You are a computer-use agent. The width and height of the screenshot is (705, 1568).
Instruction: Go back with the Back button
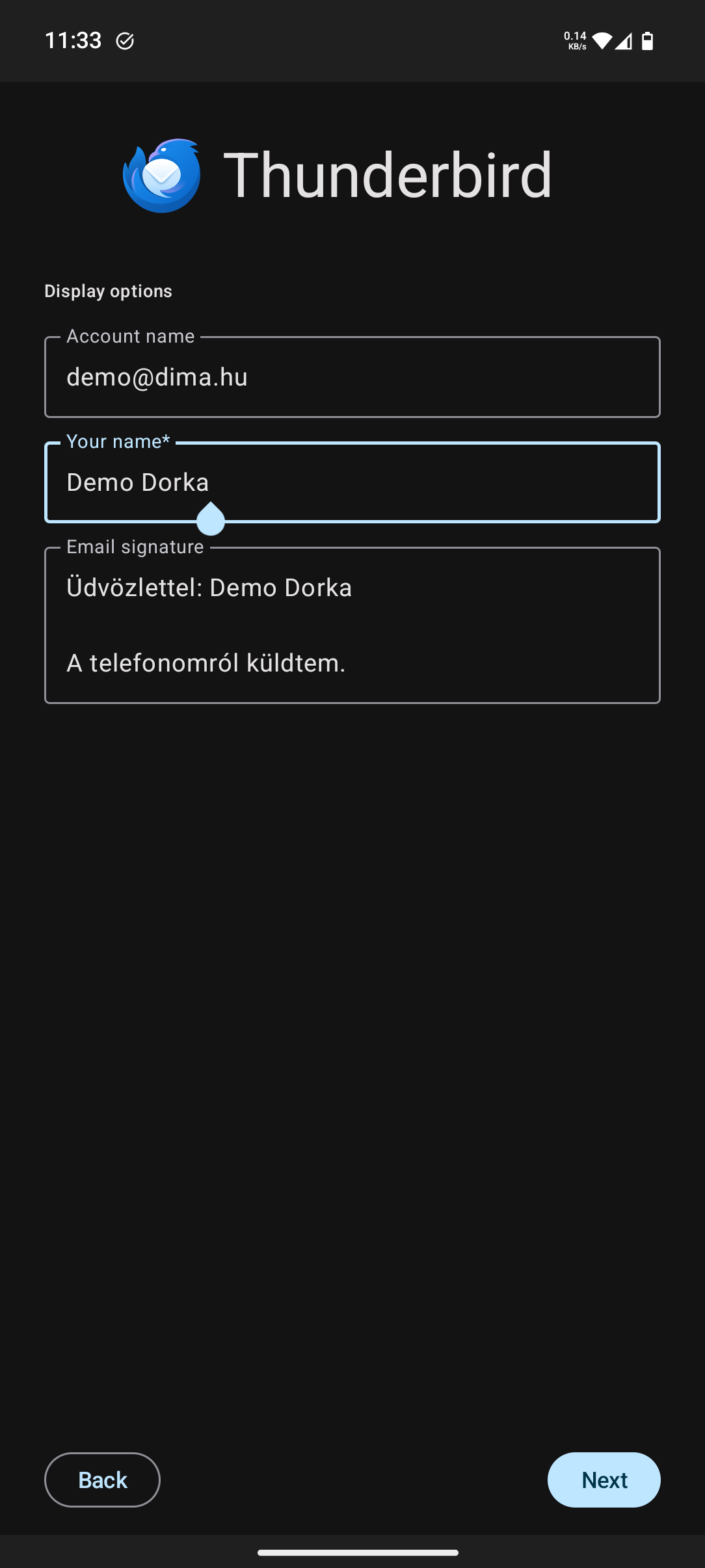pyautogui.click(x=102, y=1480)
